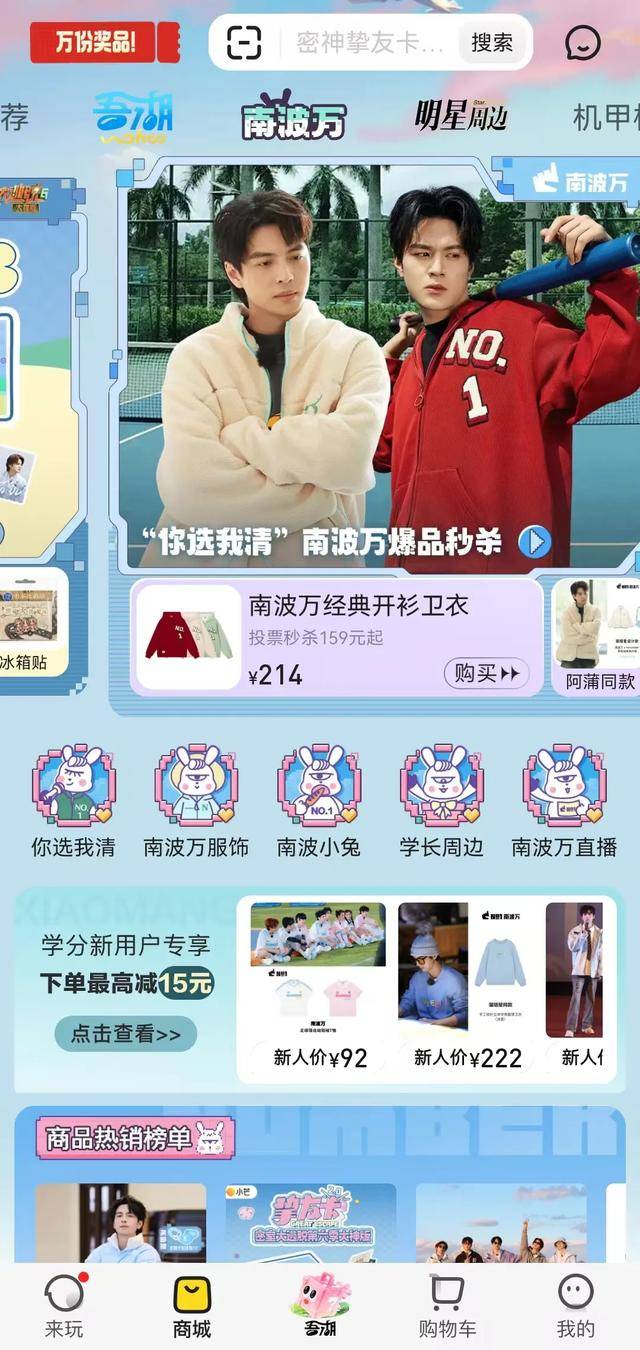Open the messages chat bubble icon
640x1350 pixels.
583,42
